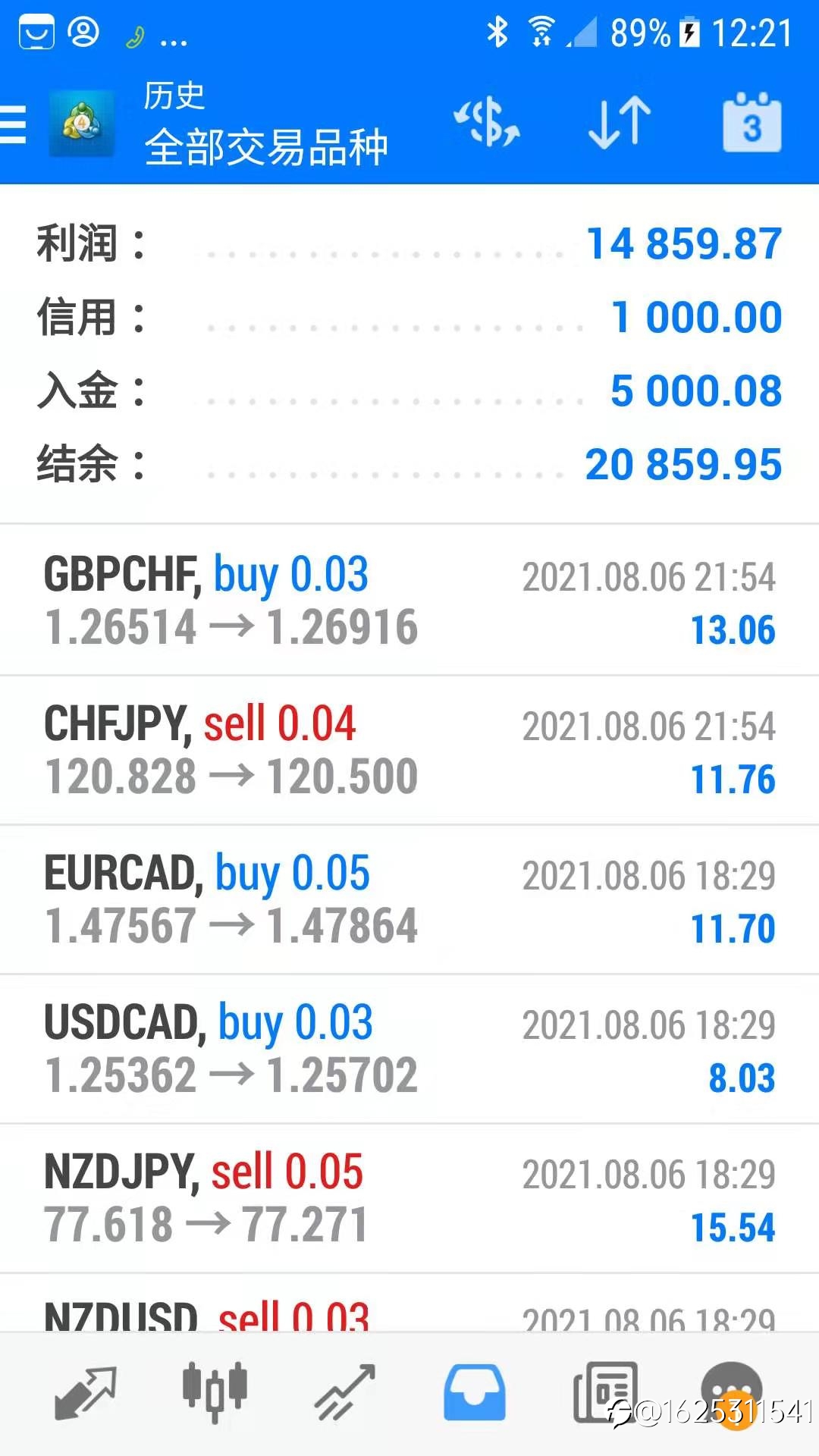Open the CHFJPY sell 0.04 trade

409,750
